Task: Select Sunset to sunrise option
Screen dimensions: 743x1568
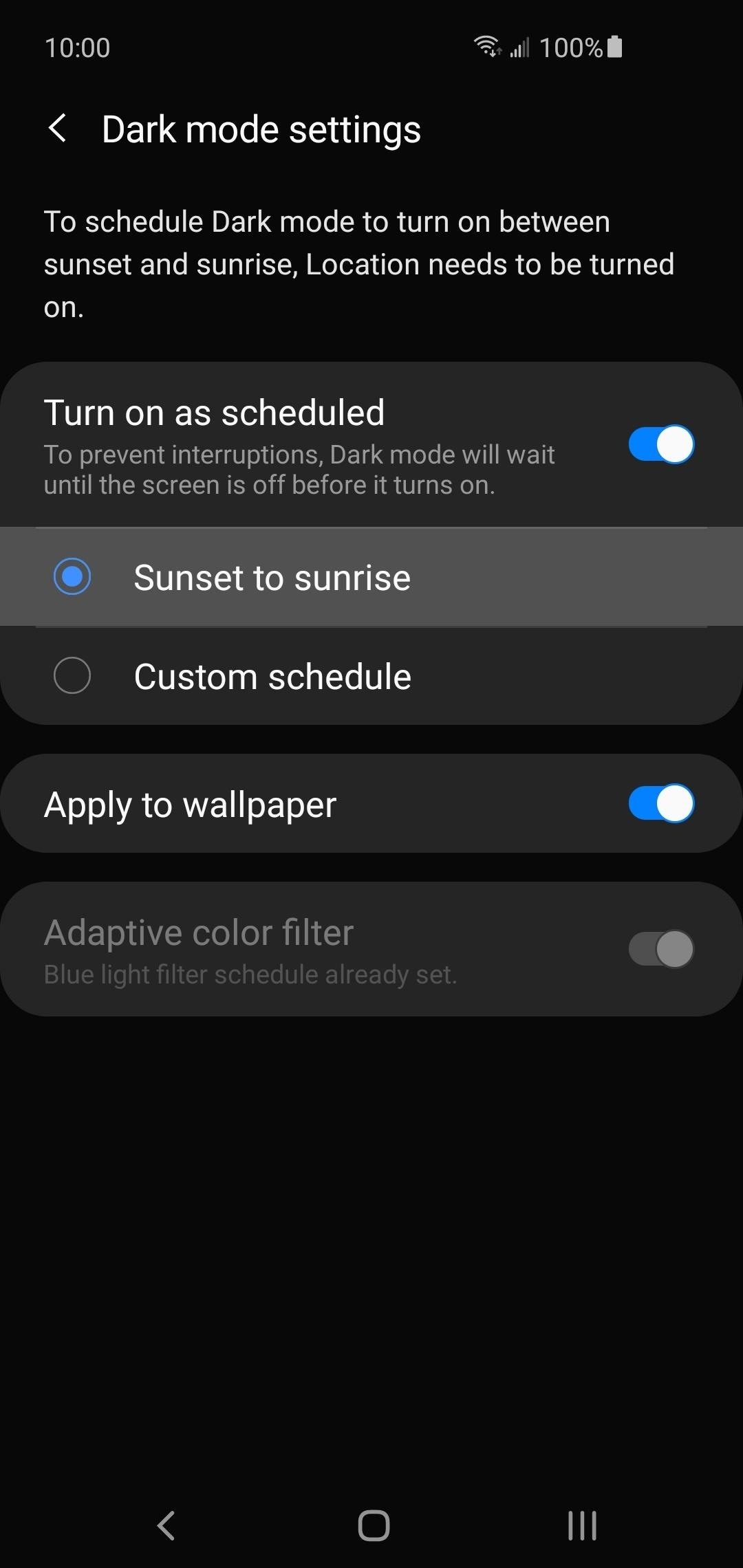Action: pyautogui.click(x=371, y=577)
